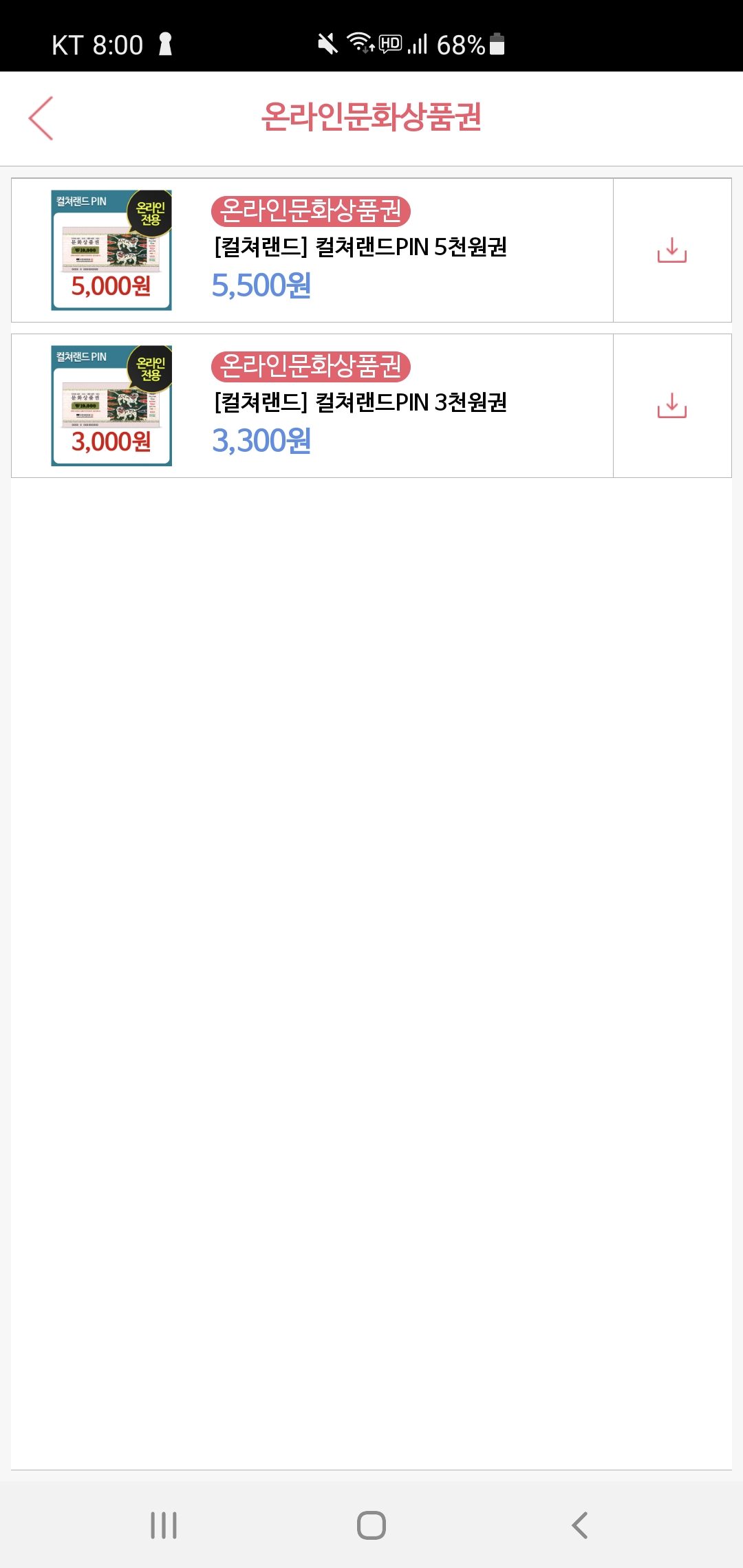Go to the home screen

click(371, 1525)
